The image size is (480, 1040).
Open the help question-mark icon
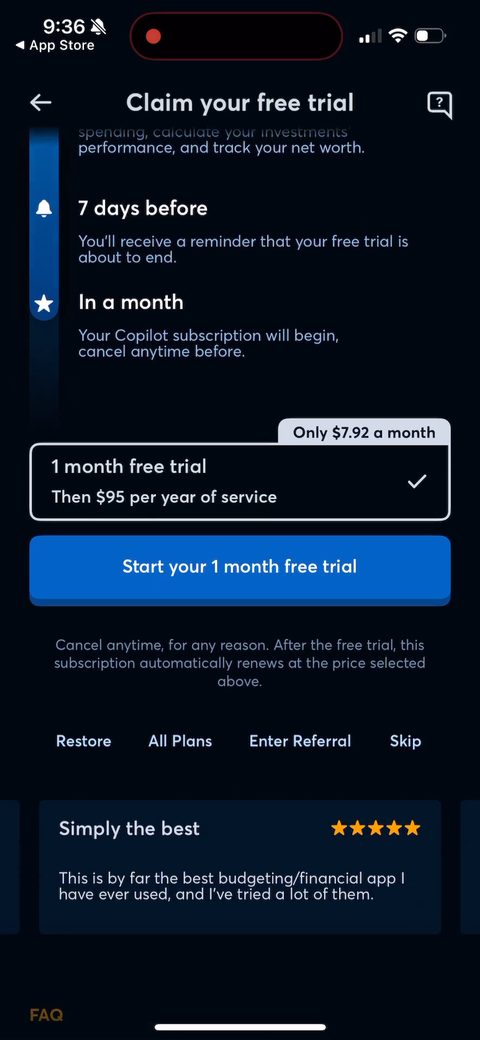(x=440, y=104)
